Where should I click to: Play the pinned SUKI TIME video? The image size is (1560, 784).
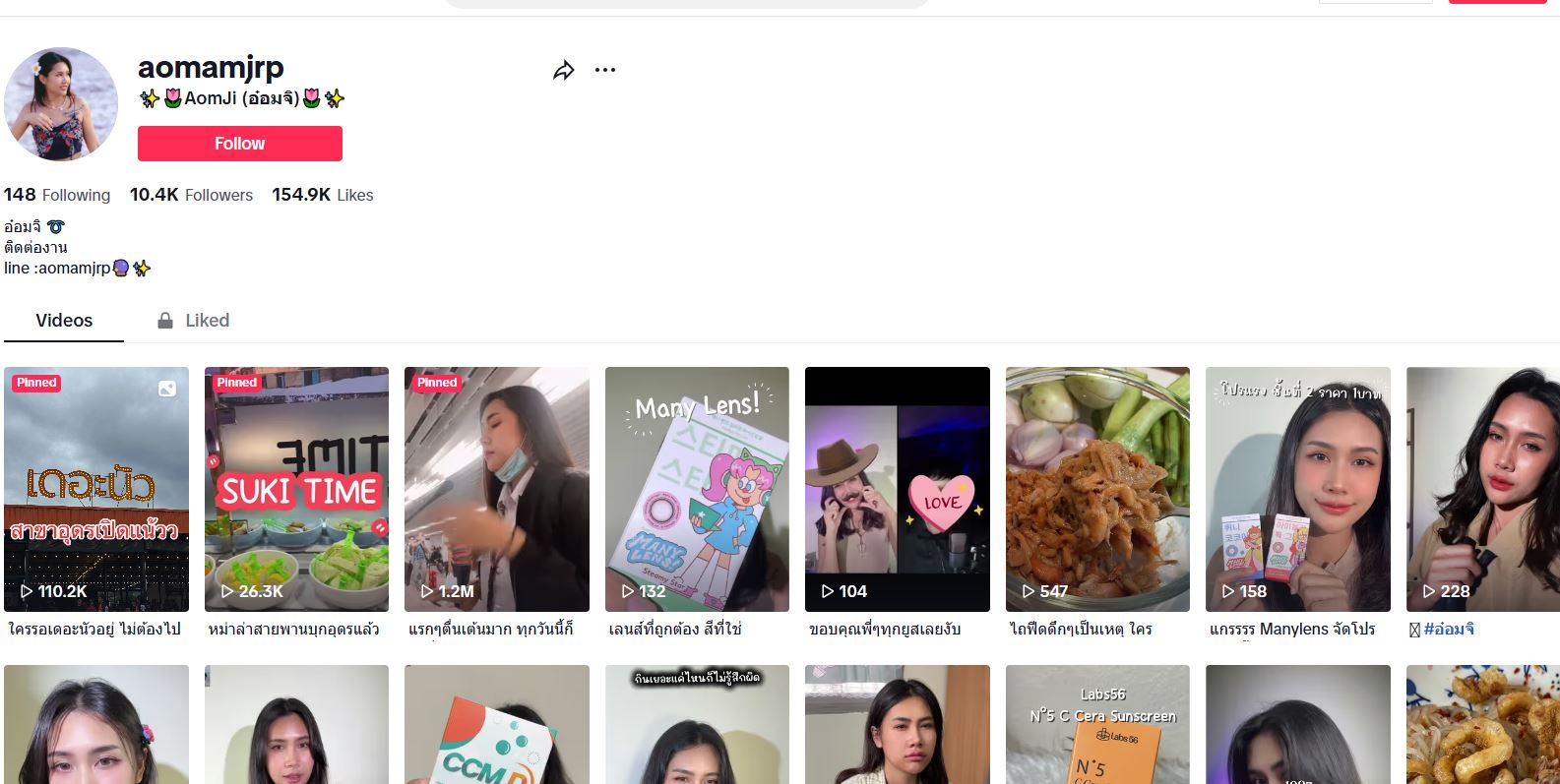(x=296, y=489)
